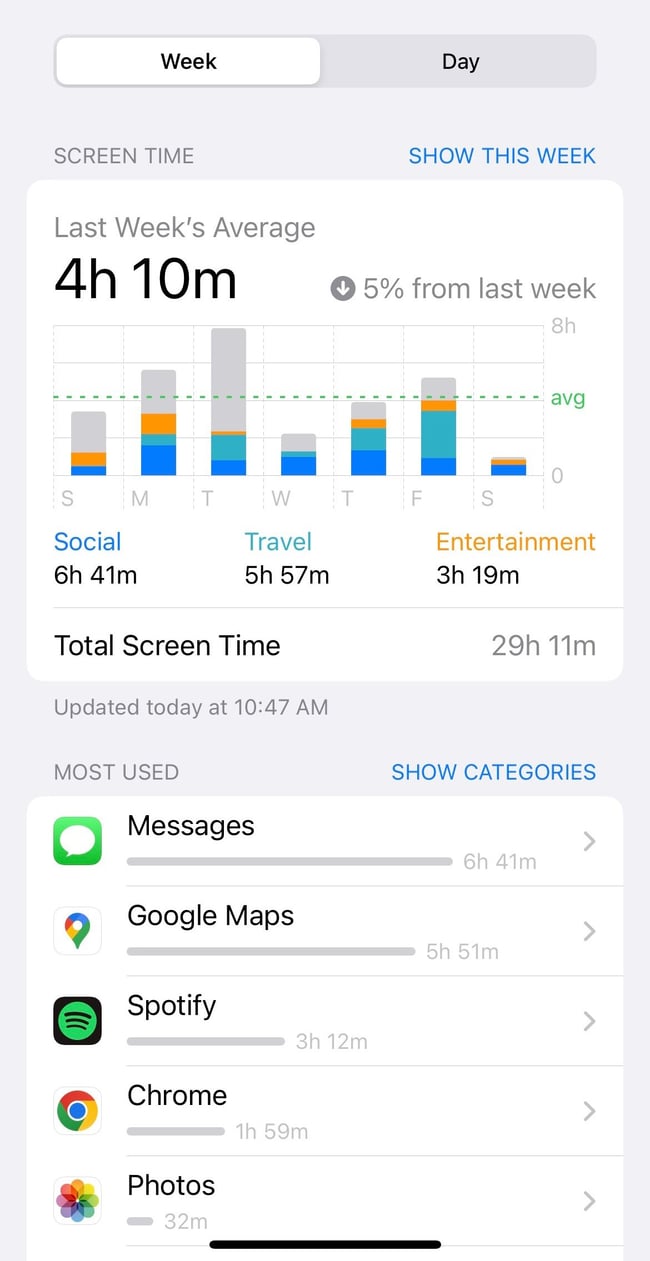Select Friday's bar in the chart
650x1261 pixels.
(x=438, y=426)
